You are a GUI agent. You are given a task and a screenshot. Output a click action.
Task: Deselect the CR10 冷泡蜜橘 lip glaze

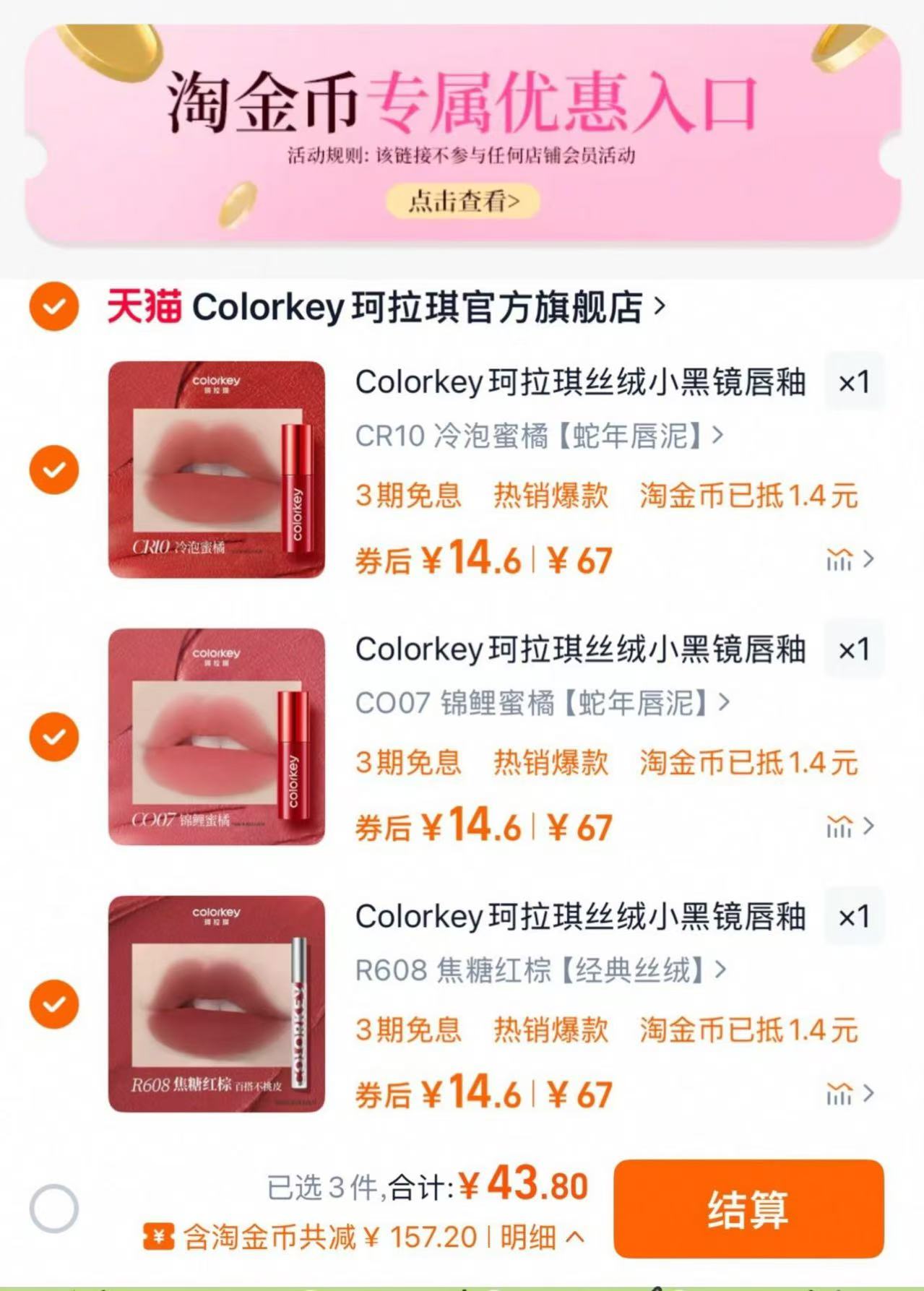54,470
